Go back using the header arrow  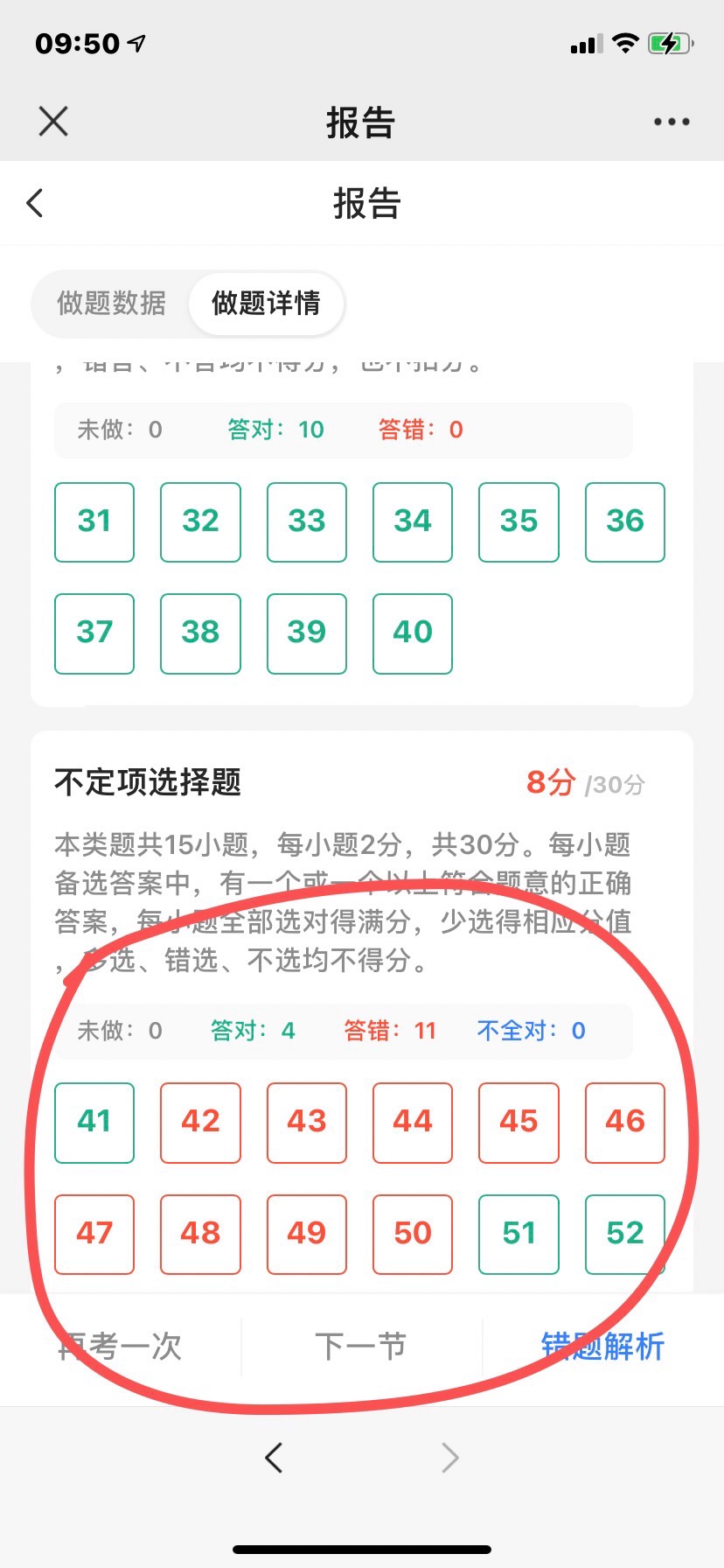click(35, 203)
